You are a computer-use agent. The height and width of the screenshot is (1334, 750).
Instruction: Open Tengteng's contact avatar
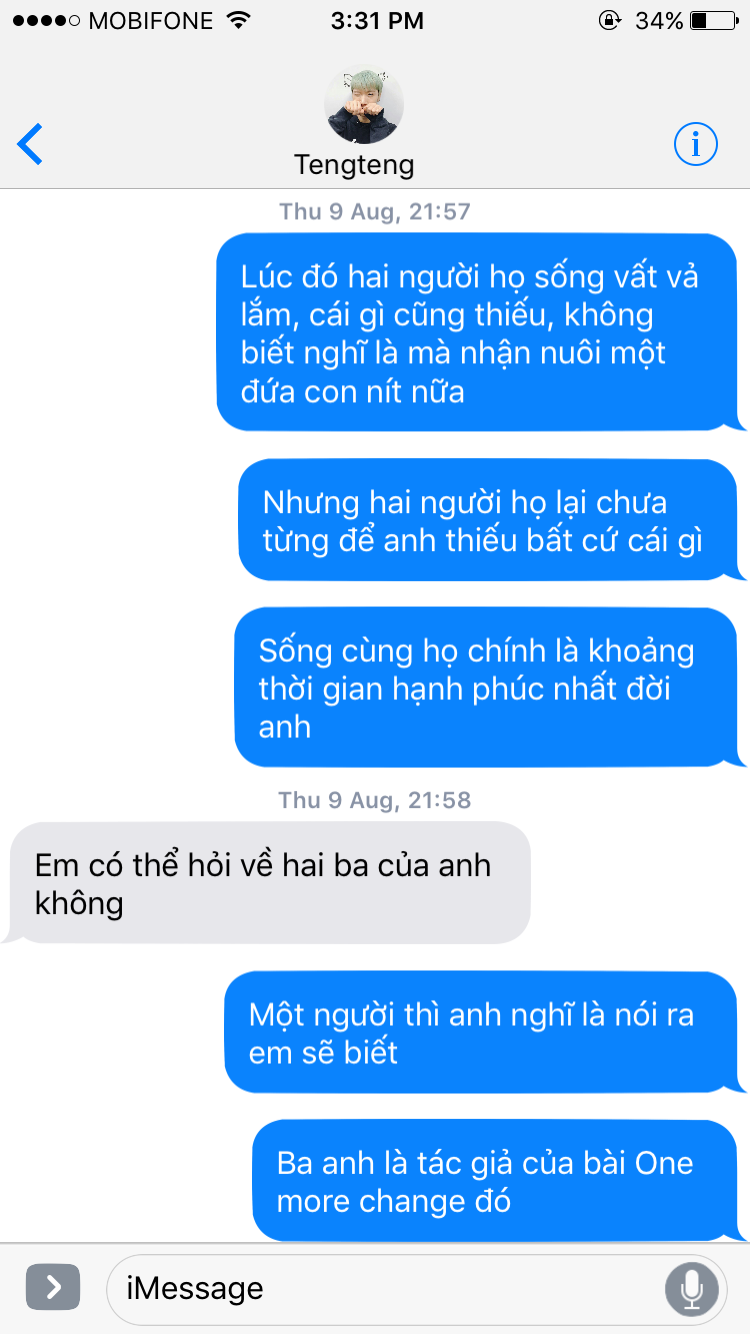point(364,105)
